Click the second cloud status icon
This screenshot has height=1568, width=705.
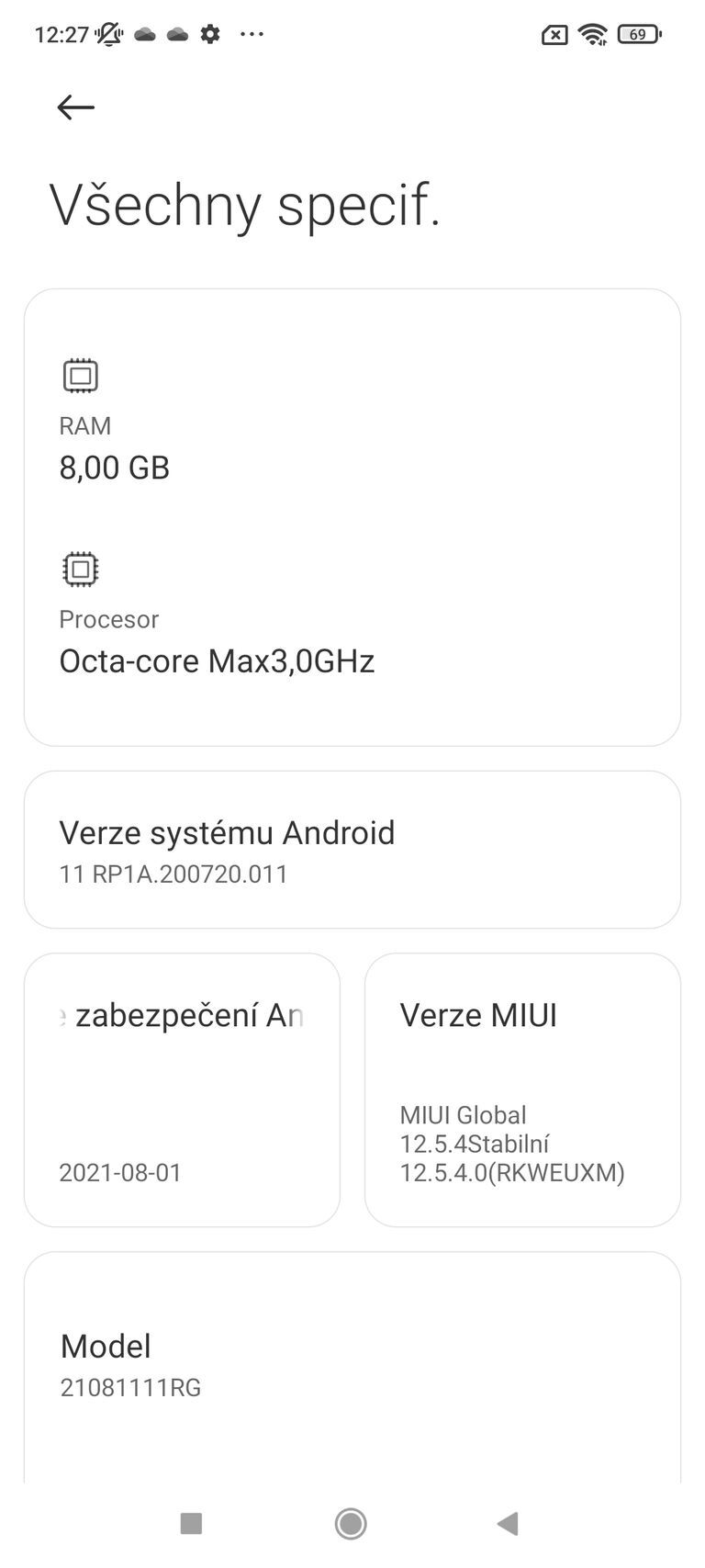(176, 34)
